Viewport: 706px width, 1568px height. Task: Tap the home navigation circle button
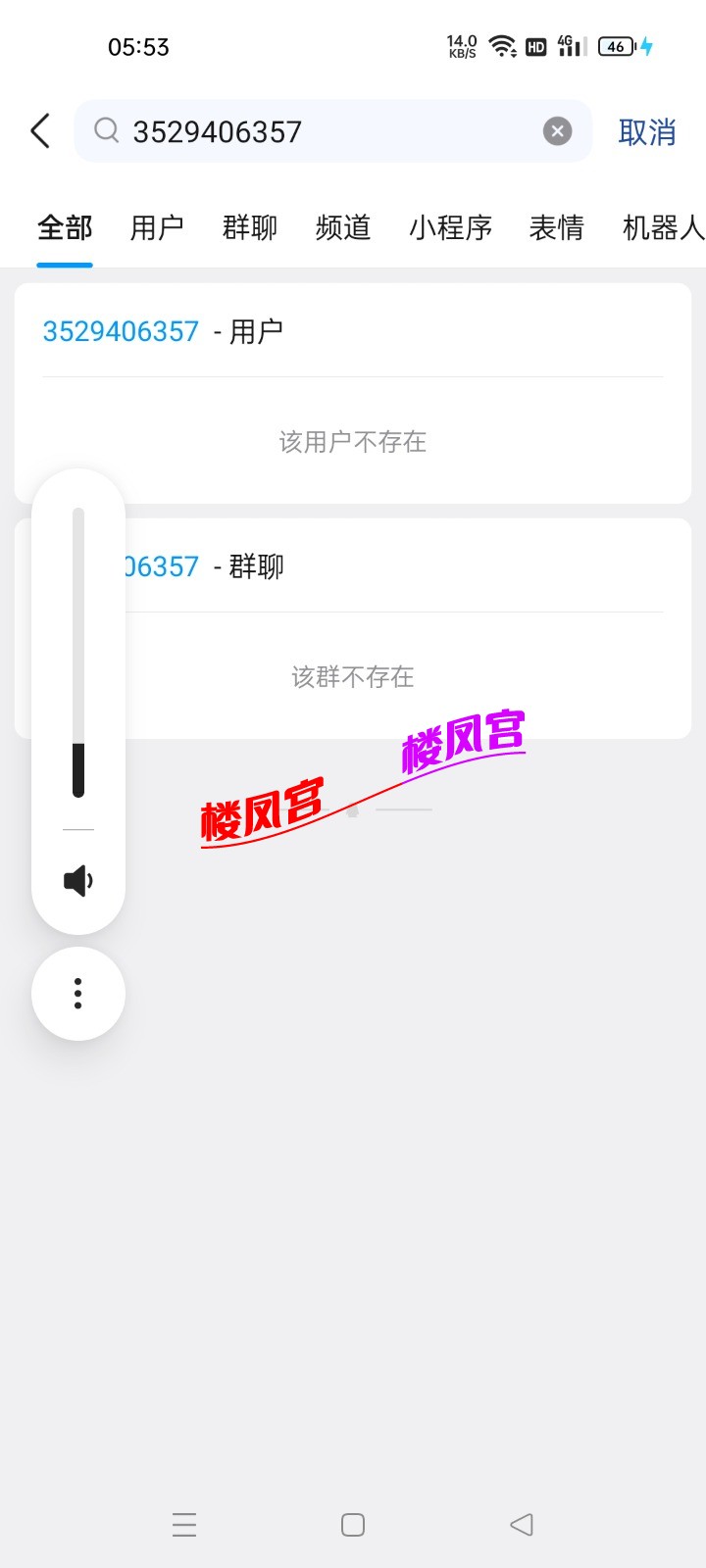[352, 1524]
